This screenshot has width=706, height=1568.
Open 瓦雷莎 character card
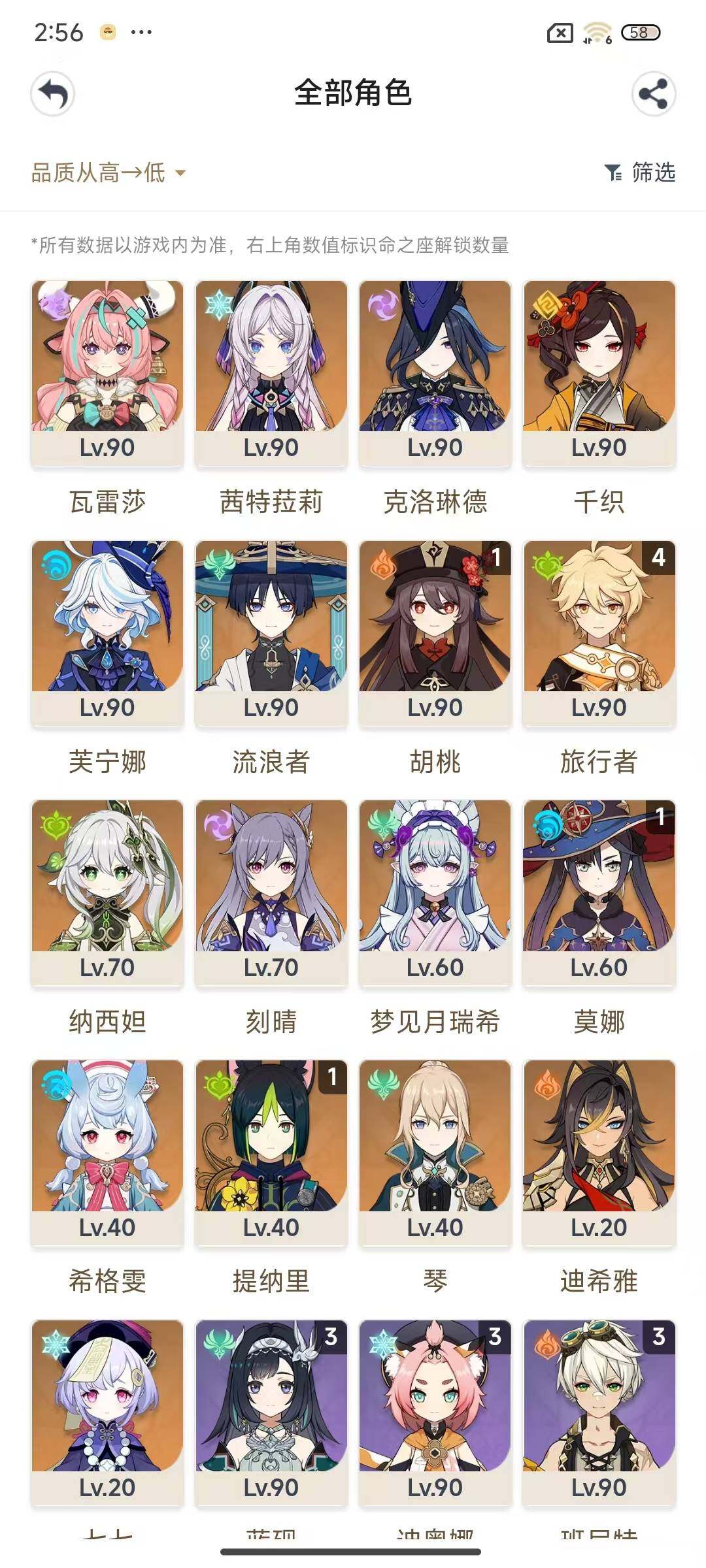(107, 372)
